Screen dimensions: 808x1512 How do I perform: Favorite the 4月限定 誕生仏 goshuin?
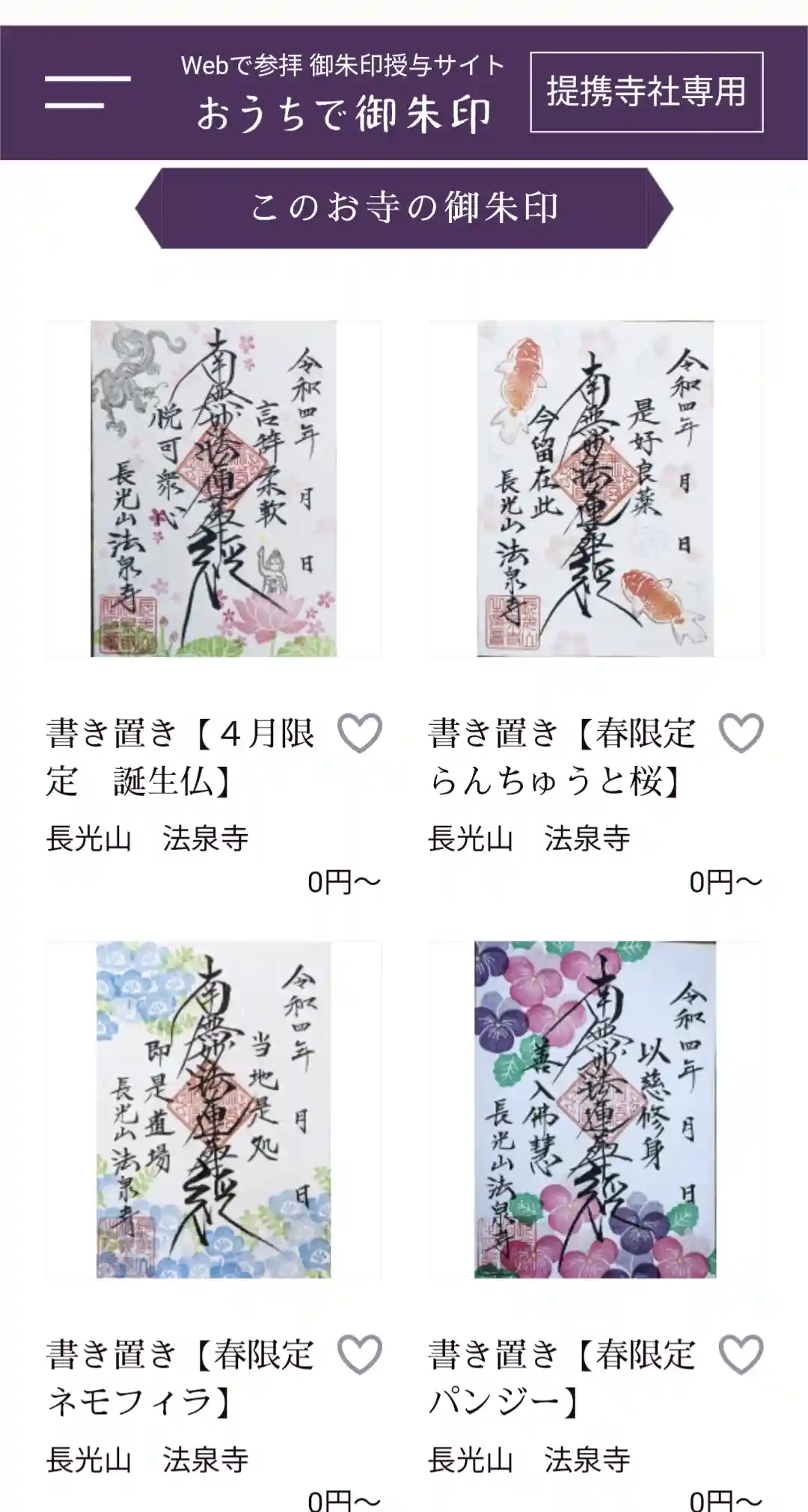[360, 732]
